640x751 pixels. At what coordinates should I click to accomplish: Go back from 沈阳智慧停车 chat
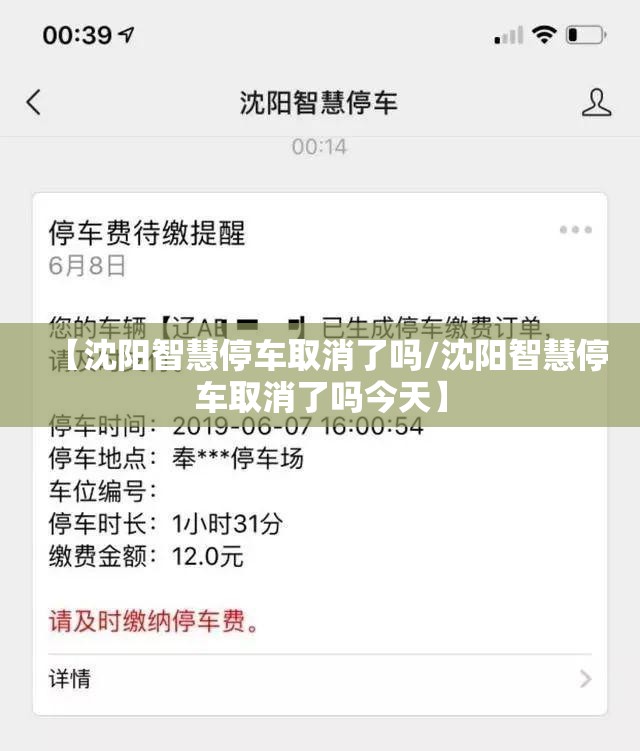click(x=34, y=102)
